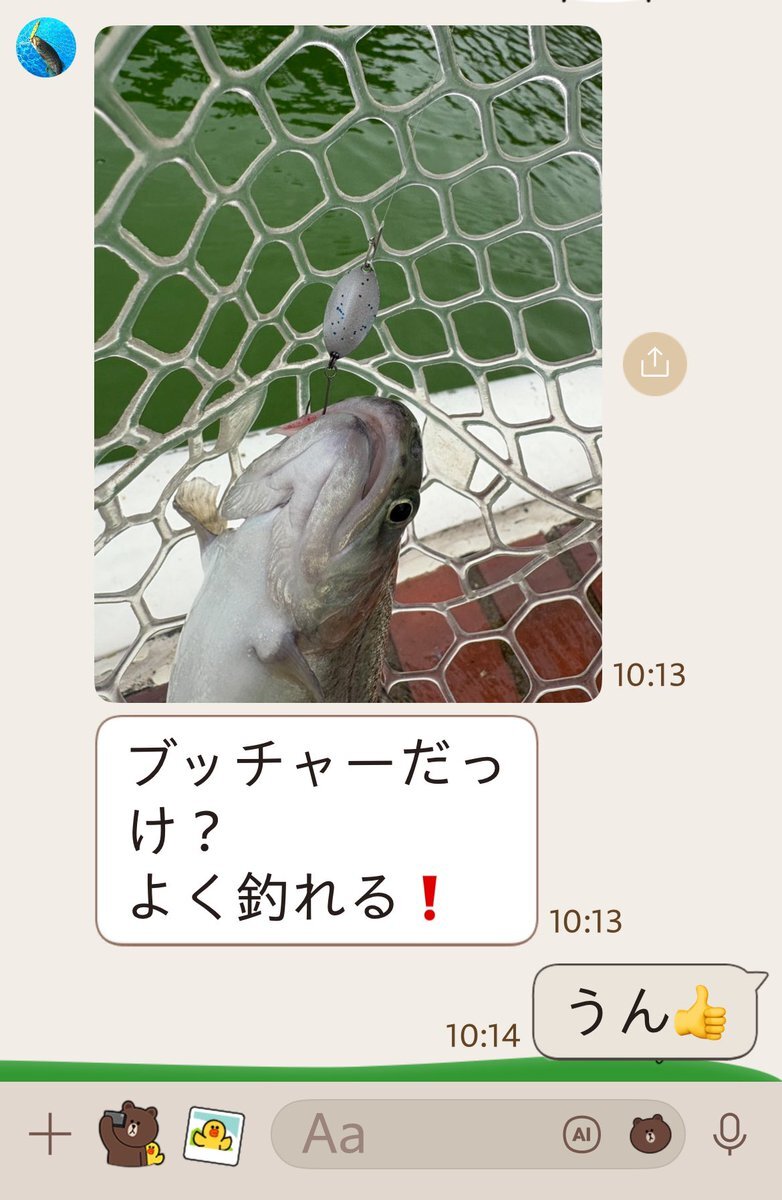Record a voice message with the microphone
The width and height of the screenshot is (782, 1200).
(x=730, y=1135)
